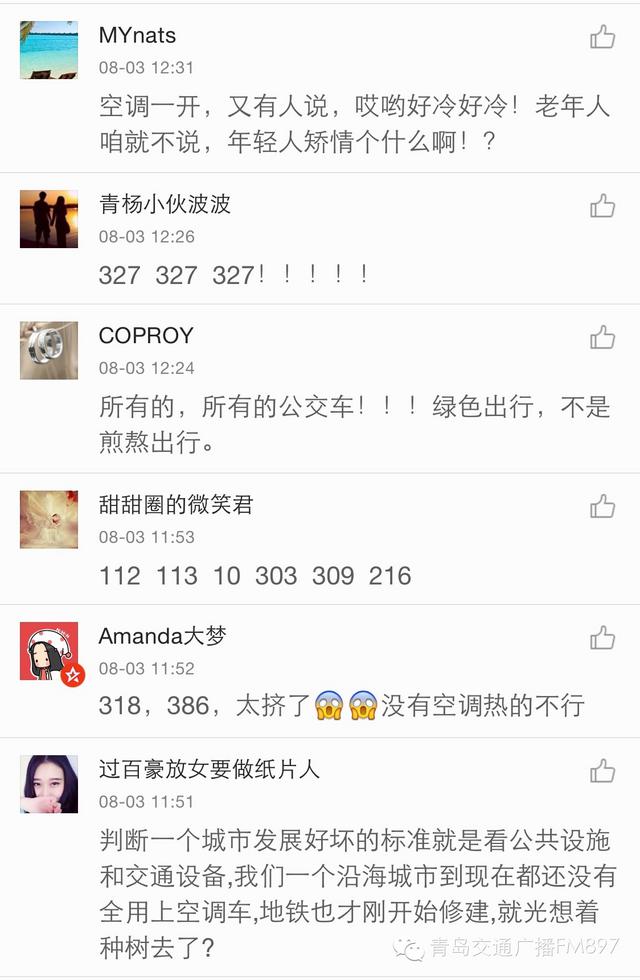Image resolution: width=640 pixels, height=980 pixels.
Task: View 青杨小伙波波's profile picture
Action: click(49, 219)
